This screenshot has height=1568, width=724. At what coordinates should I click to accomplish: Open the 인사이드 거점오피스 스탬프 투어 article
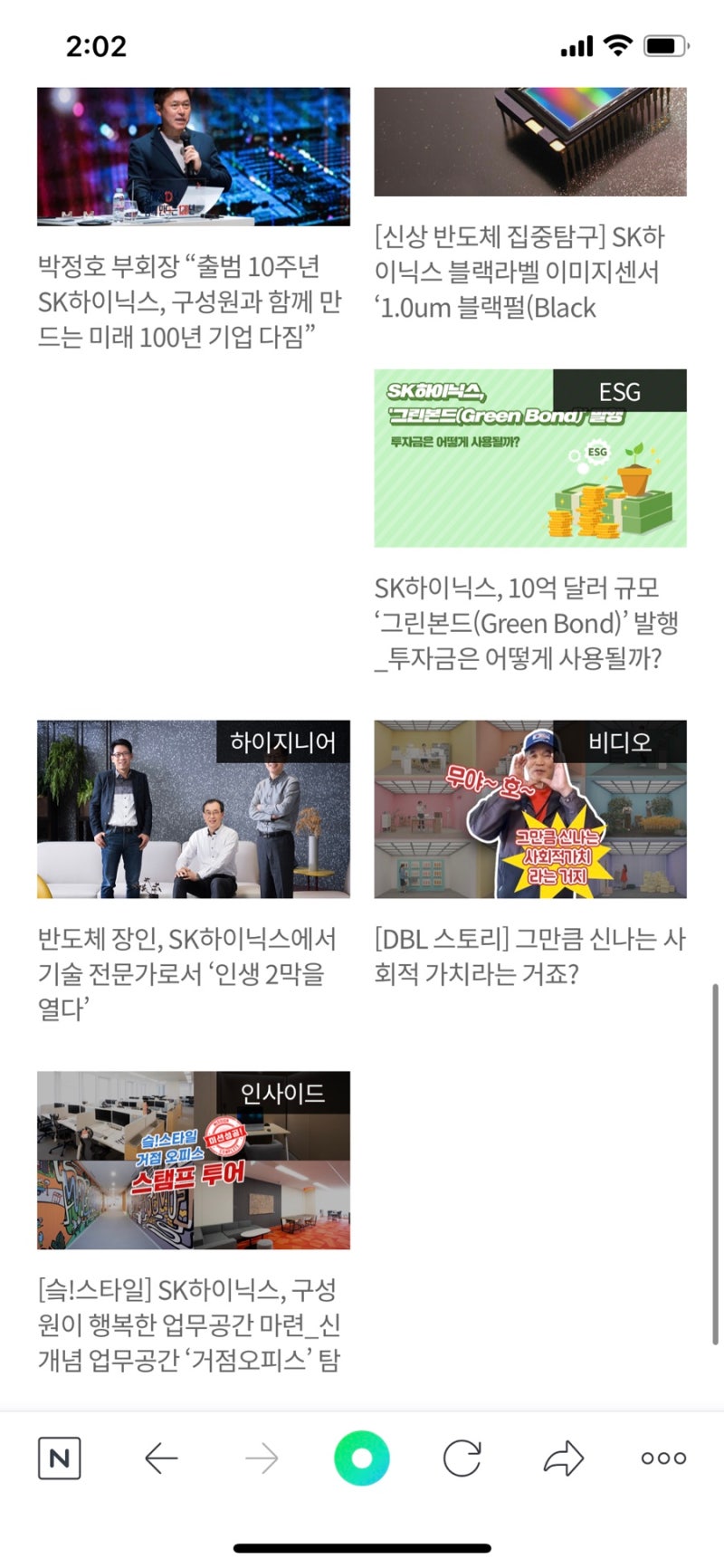[x=193, y=1160]
